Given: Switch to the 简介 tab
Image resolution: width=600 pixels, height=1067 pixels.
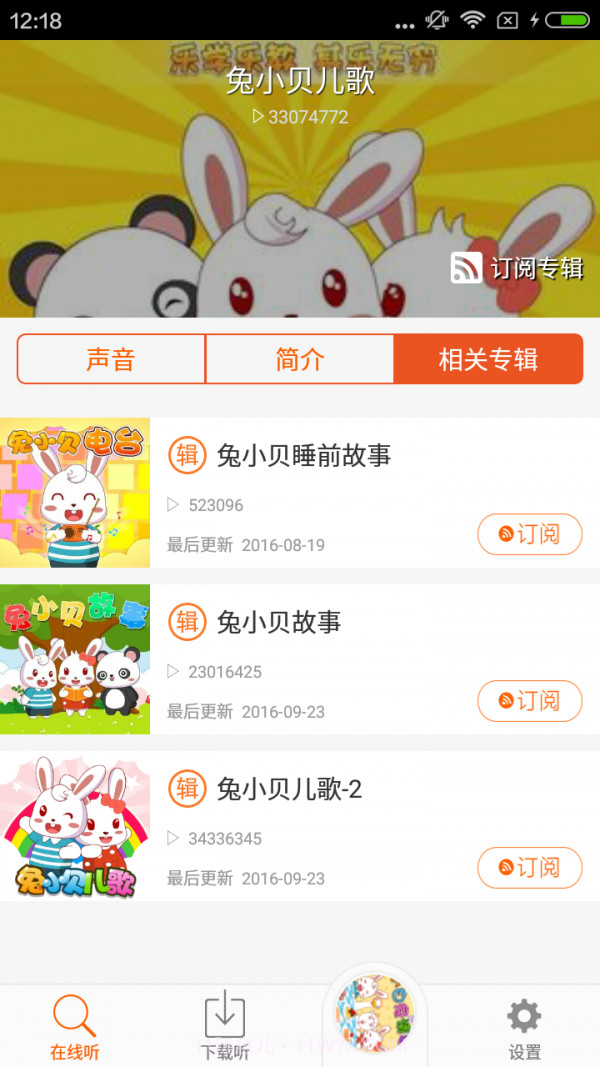Looking at the screenshot, I should click(299, 360).
